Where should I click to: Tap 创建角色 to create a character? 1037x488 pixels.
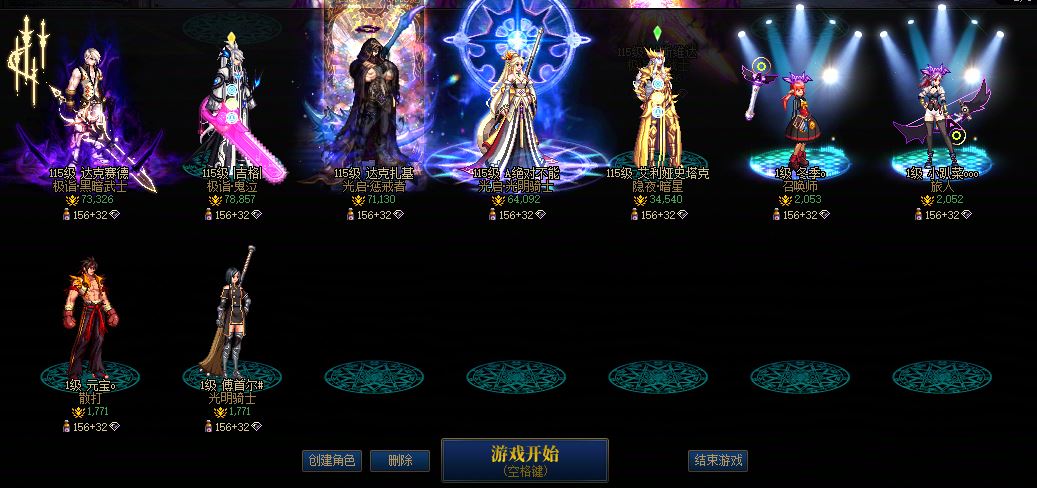click(332, 461)
